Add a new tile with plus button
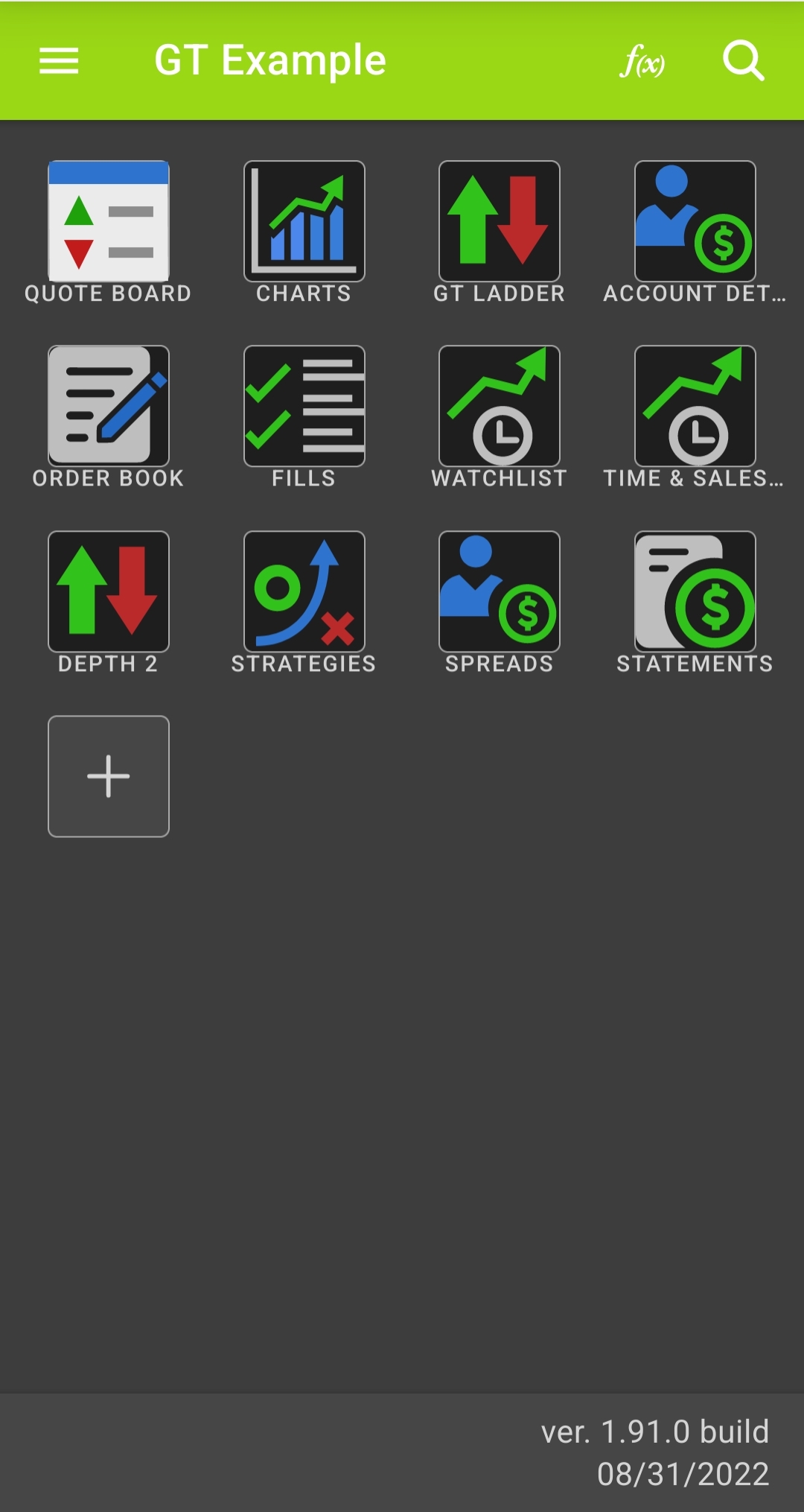Viewport: 804px width, 1512px height. [109, 776]
